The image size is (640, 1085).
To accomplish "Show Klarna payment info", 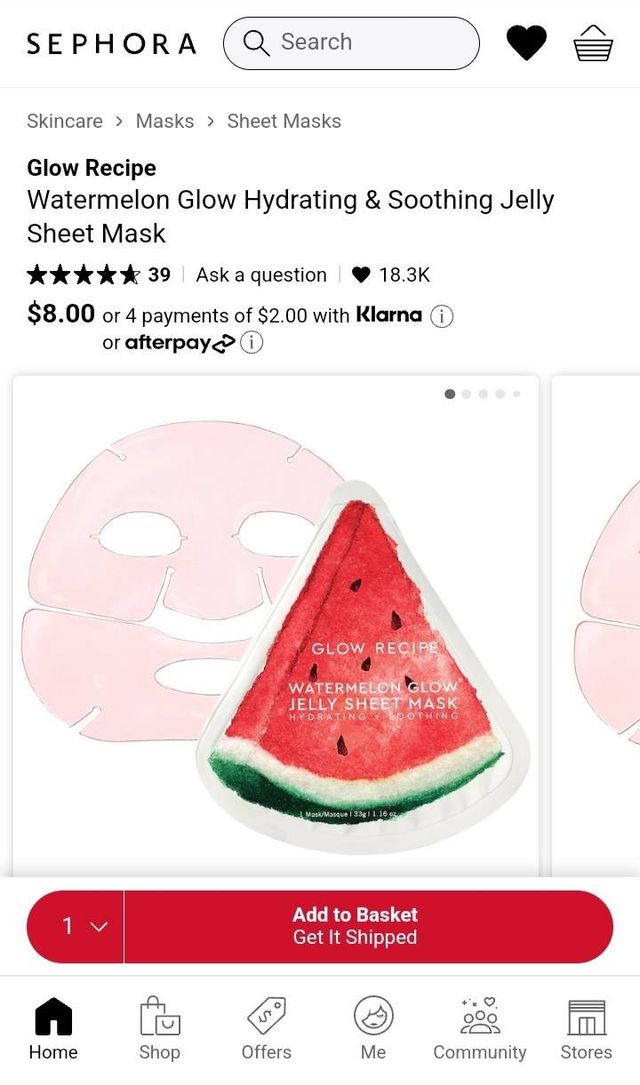I will coord(442,316).
